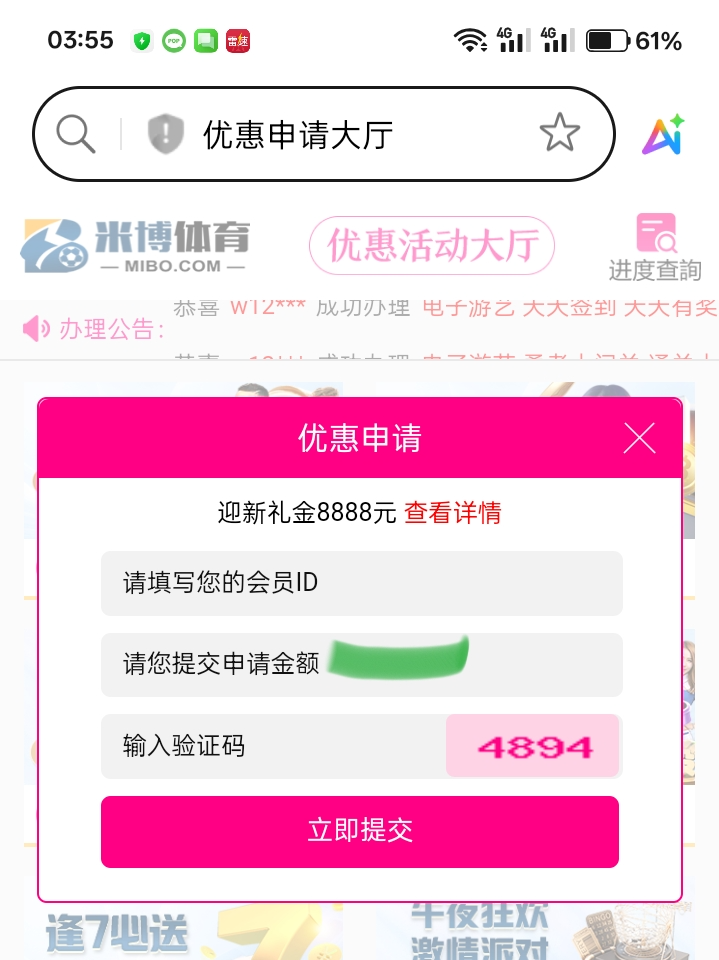Open the site security shield icon
The width and height of the screenshot is (719, 960).
tap(166, 134)
